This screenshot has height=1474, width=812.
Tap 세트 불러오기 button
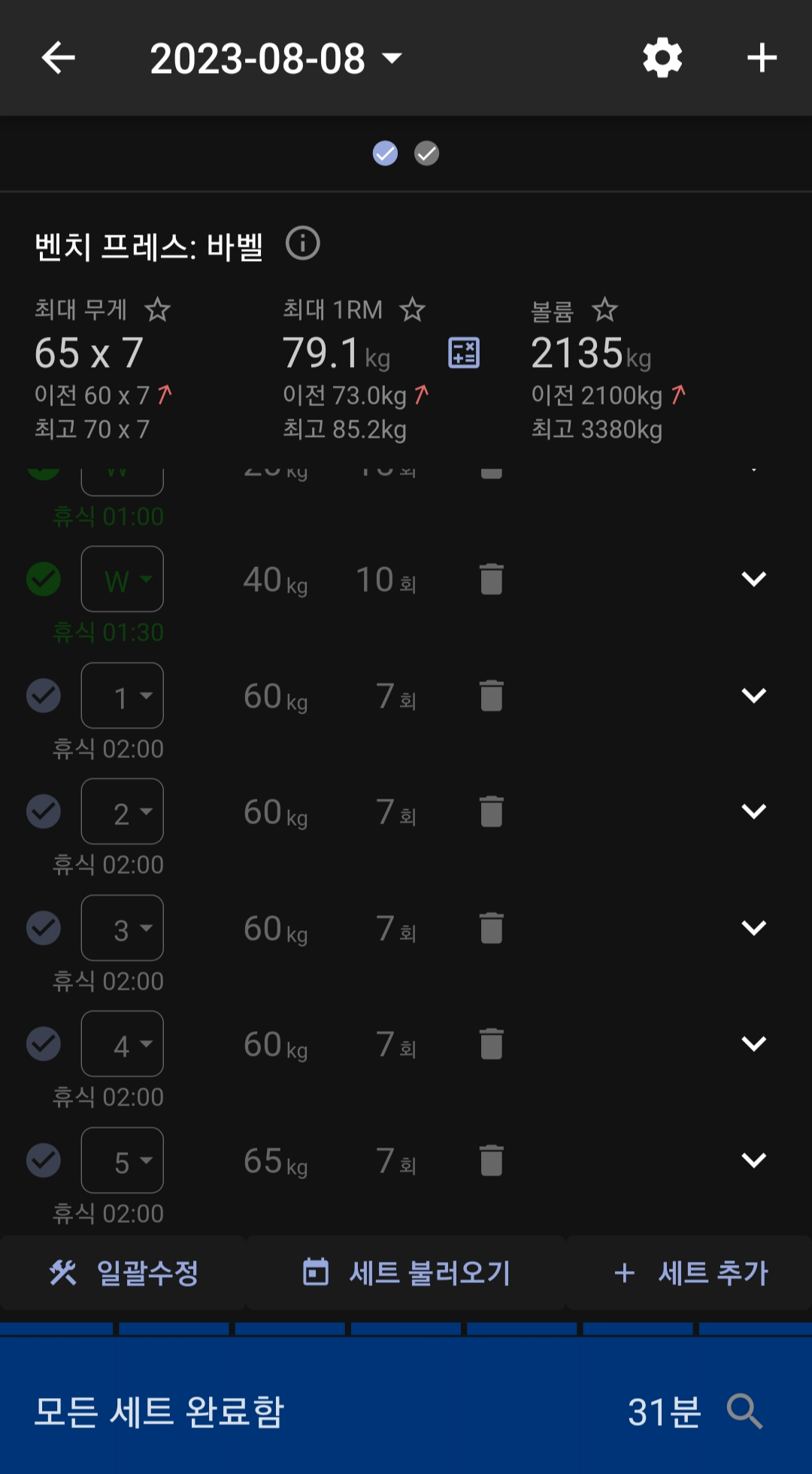406,1273
